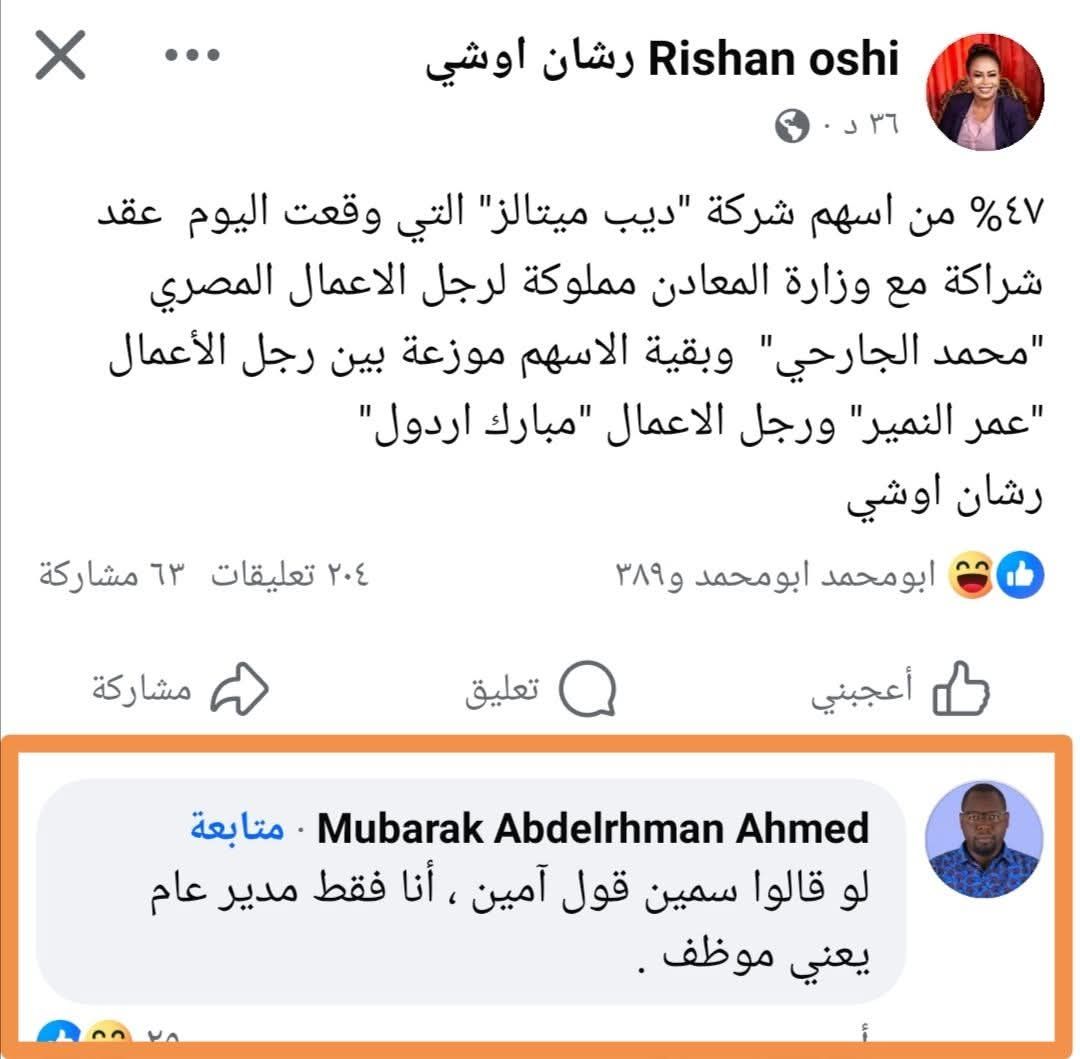1080x1059 pixels.
Task: Open the ٢٠٤ تعليقات comments list
Action: 290,576
